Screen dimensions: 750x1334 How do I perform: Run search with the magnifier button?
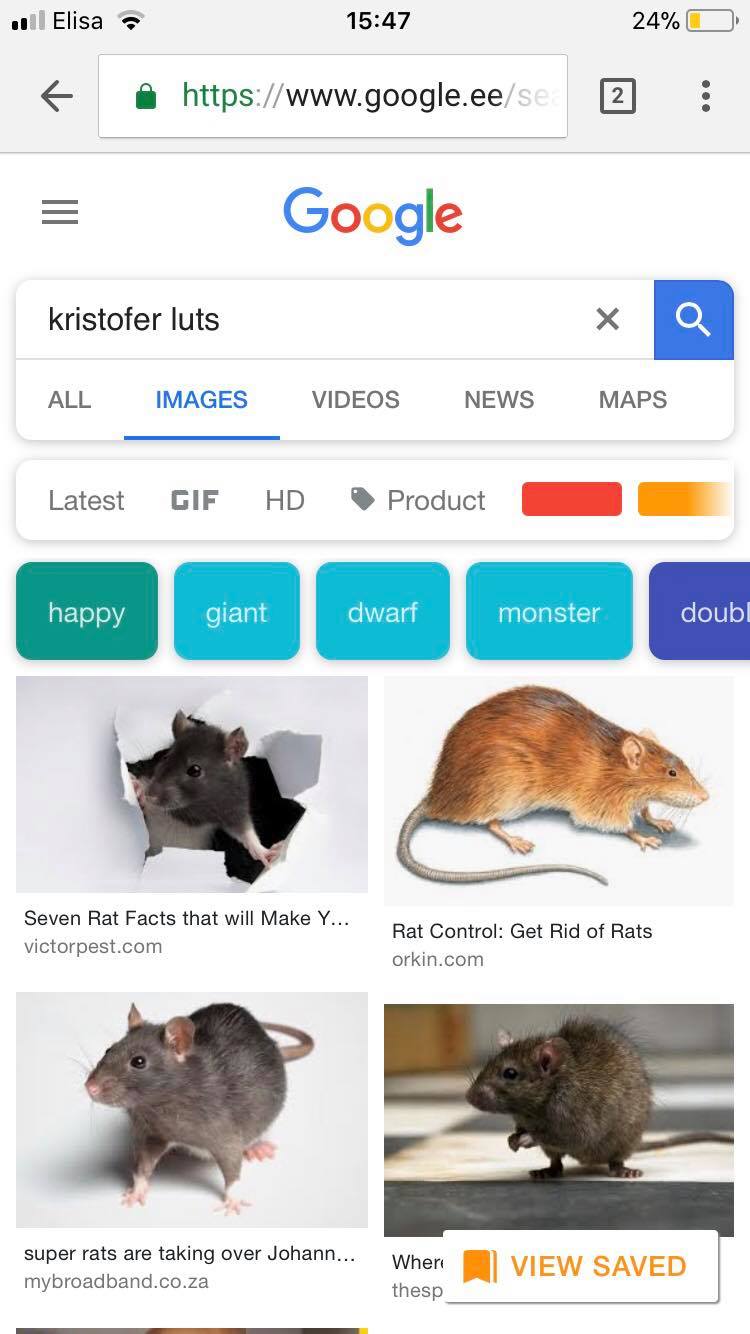coord(693,319)
